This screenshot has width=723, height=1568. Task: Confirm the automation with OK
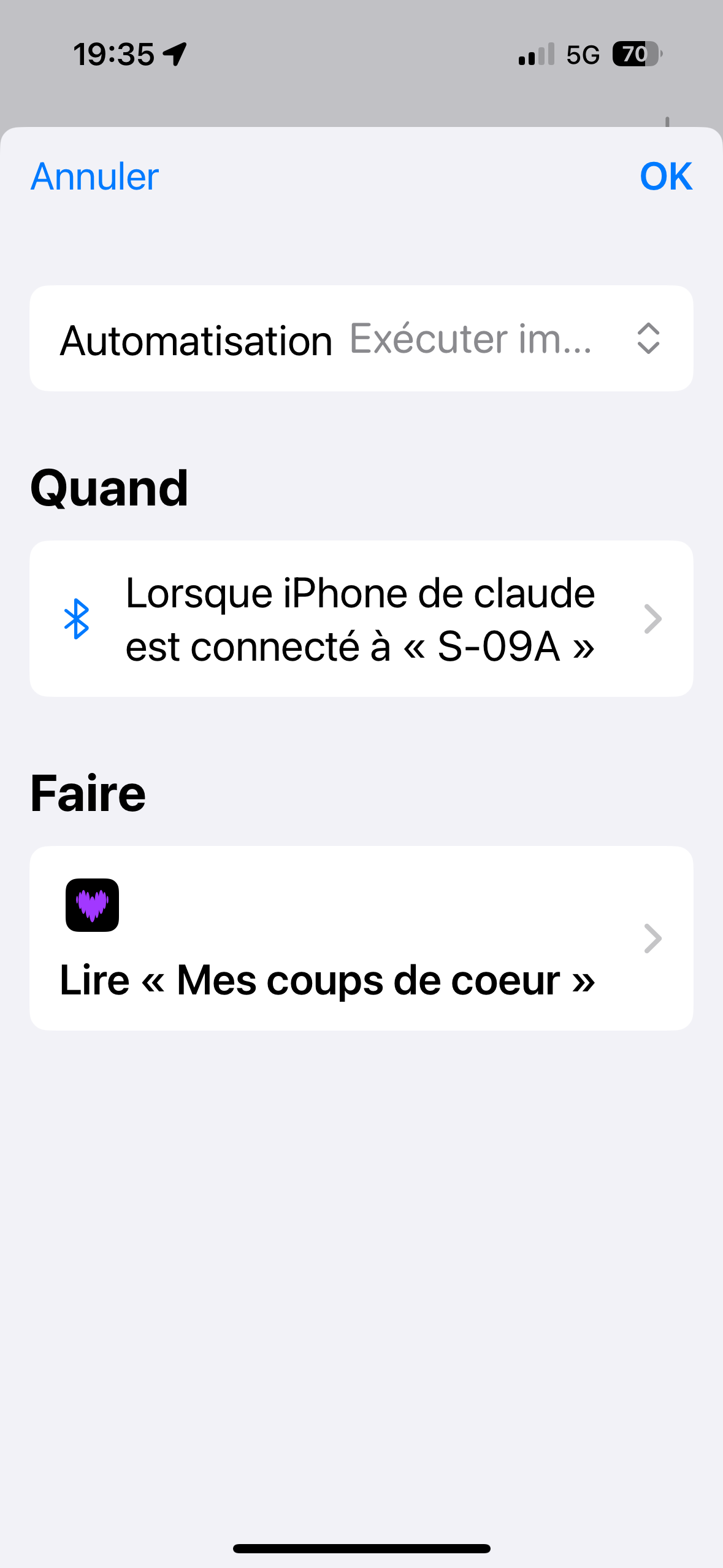tap(665, 177)
